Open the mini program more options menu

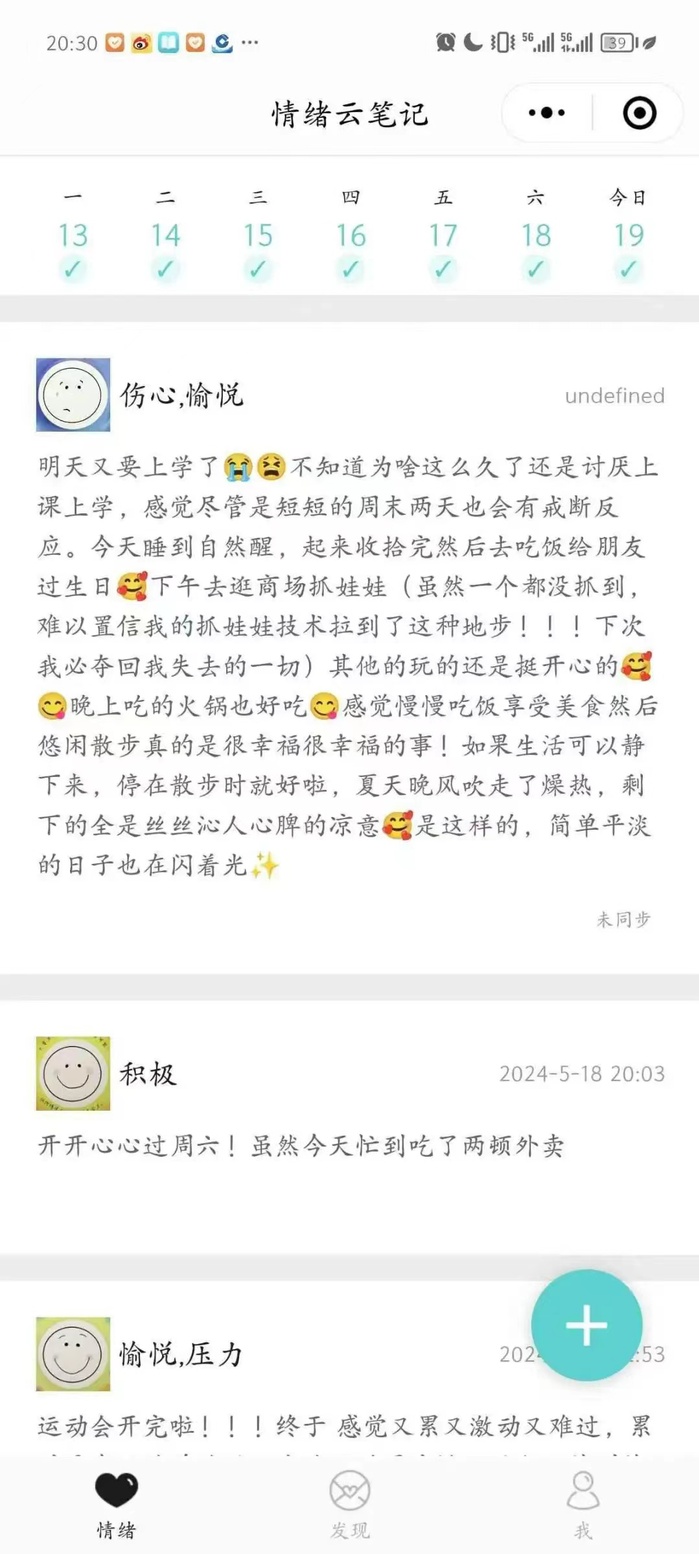[x=547, y=114]
